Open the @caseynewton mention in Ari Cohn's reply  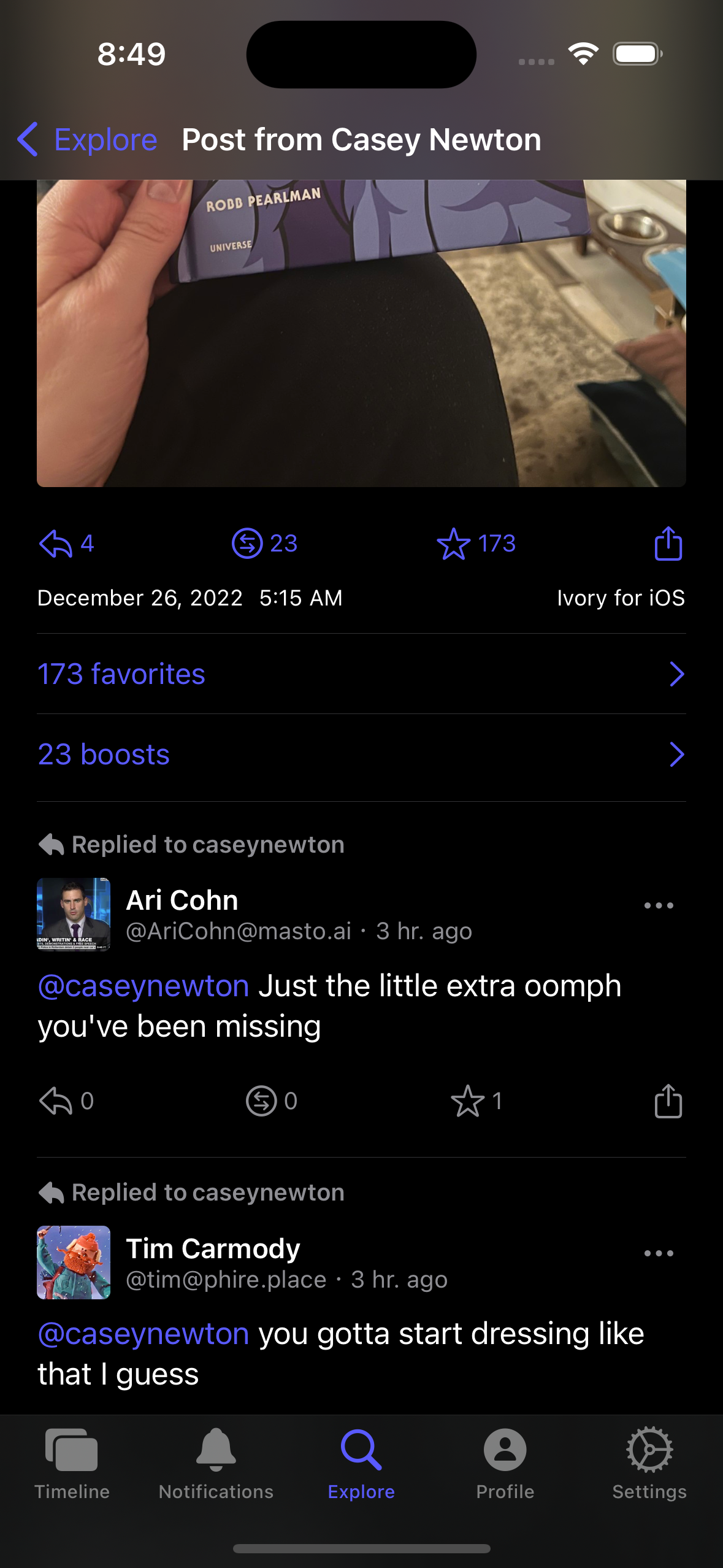point(143,986)
